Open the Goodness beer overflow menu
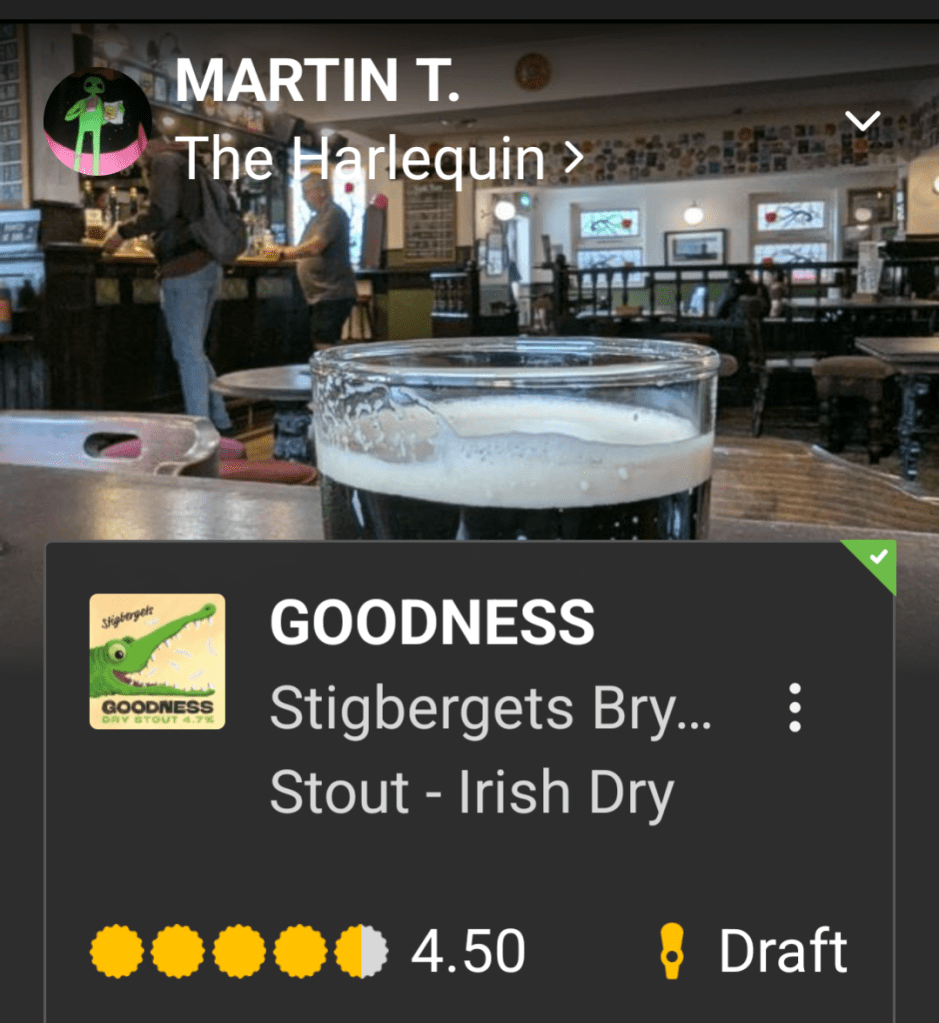The width and height of the screenshot is (939, 1023). pos(795,708)
